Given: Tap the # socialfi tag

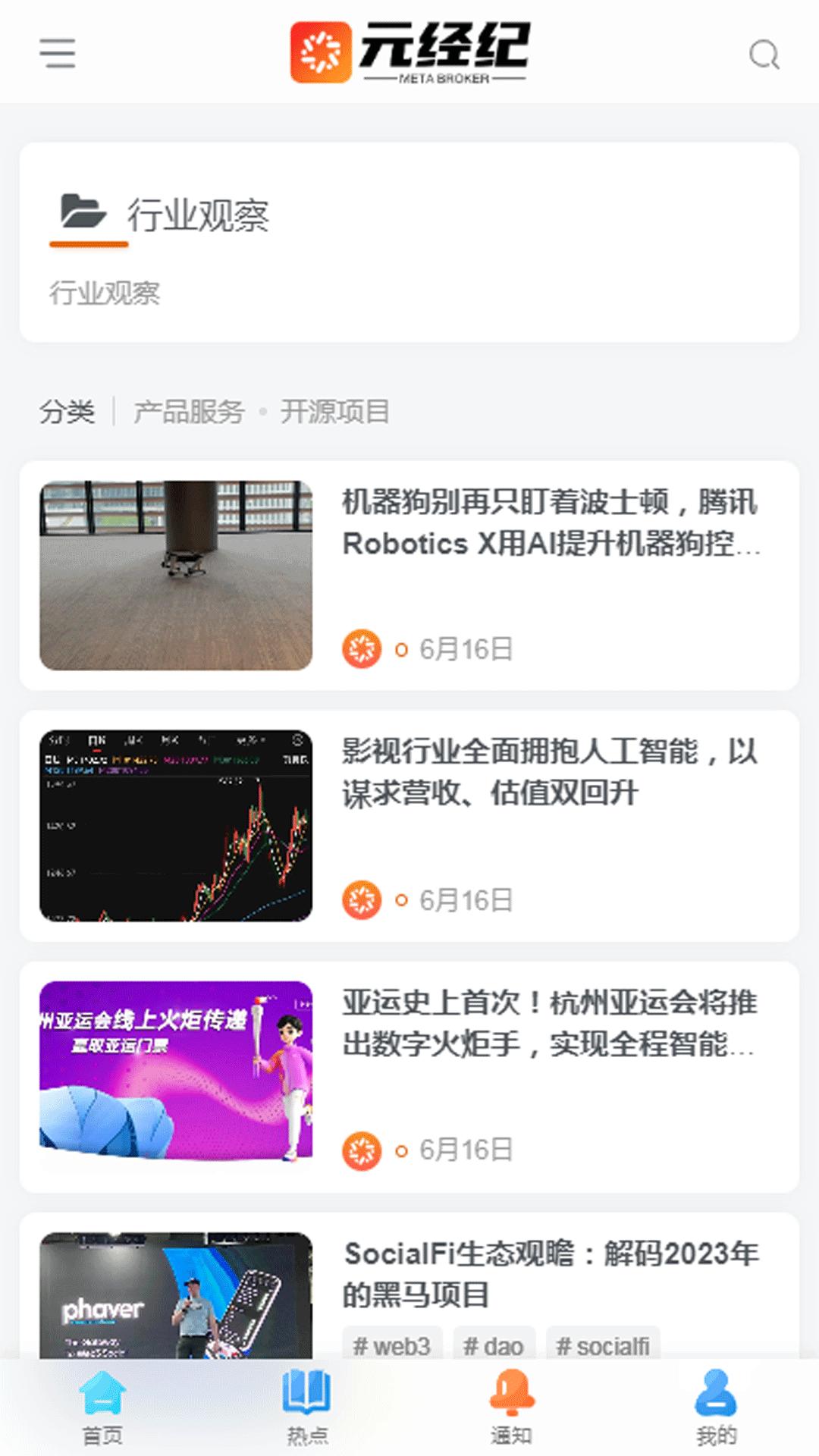Looking at the screenshot, I should point(603,1345).
